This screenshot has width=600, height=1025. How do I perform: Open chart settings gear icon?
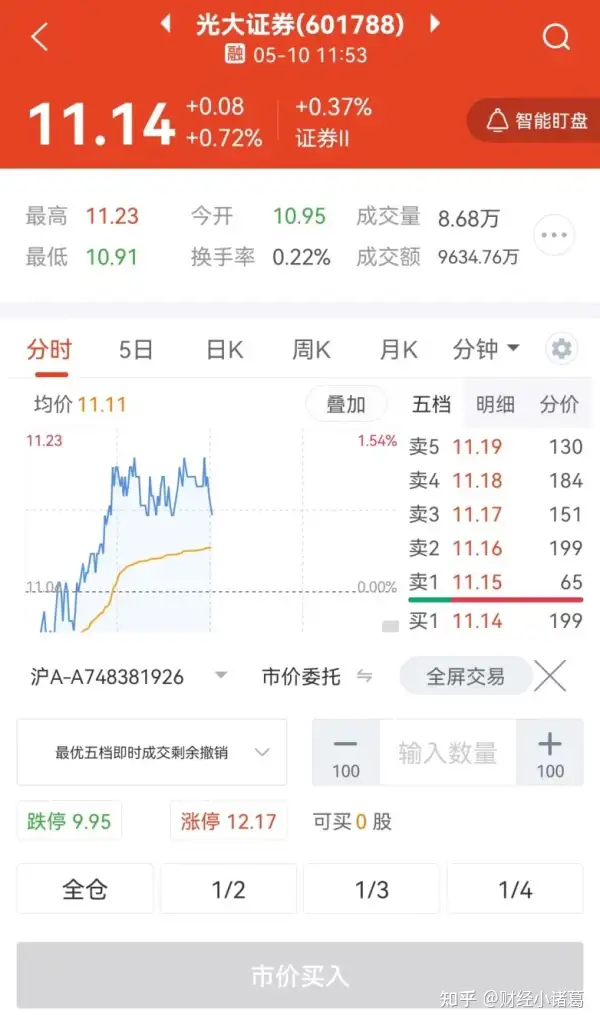click(561, 348)
